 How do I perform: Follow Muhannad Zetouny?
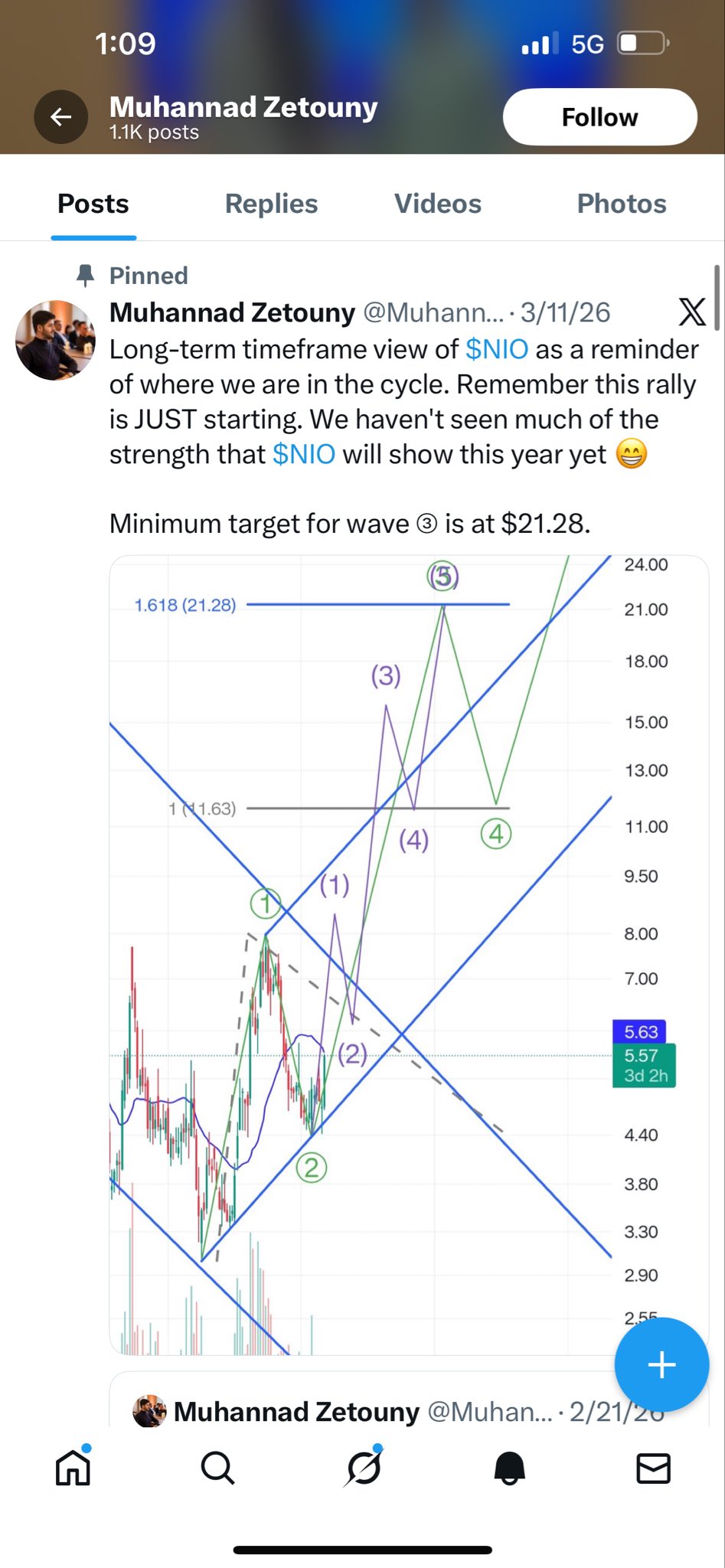599,117
